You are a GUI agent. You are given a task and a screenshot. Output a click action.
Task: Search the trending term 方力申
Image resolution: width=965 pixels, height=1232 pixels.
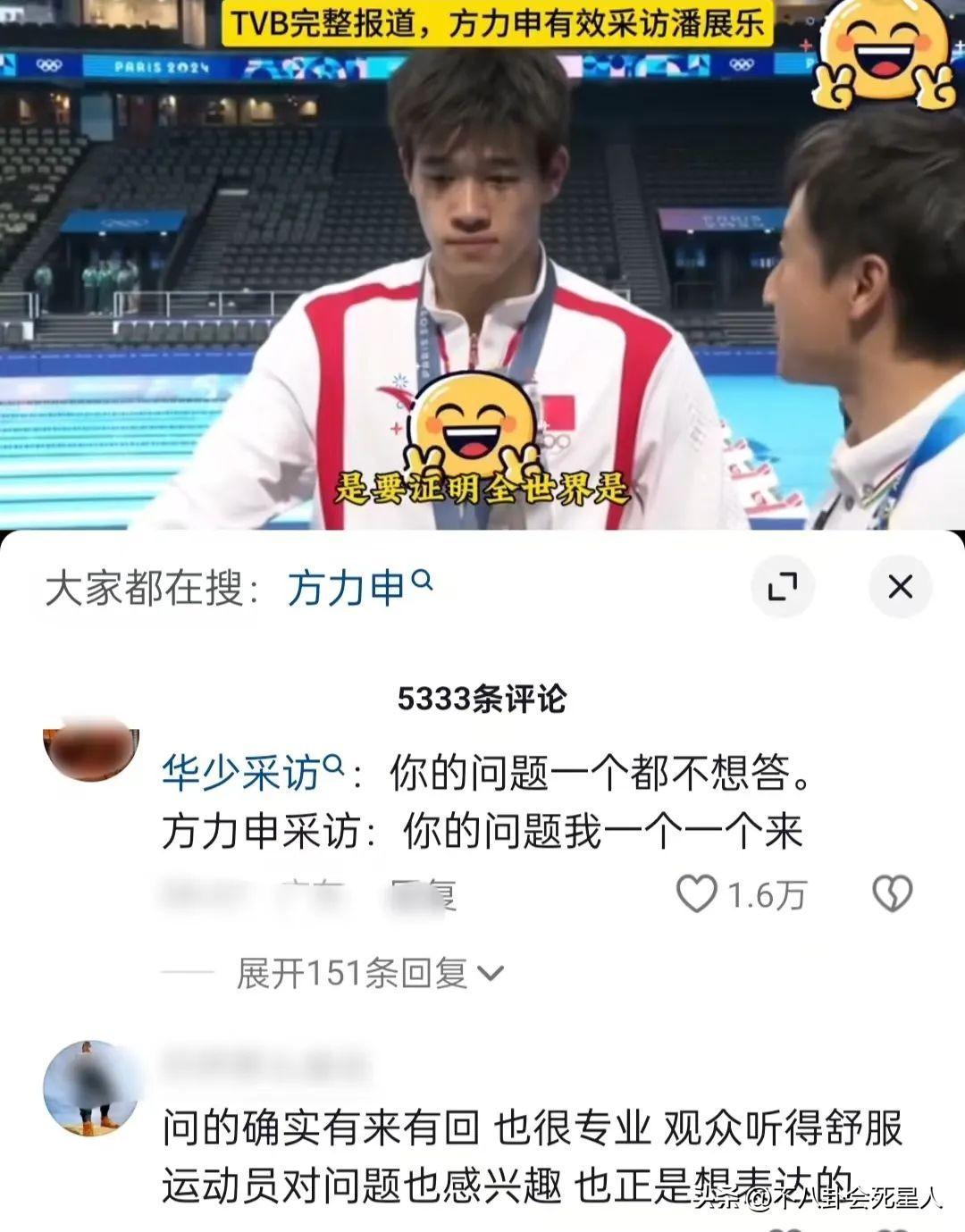click(358, 588)
